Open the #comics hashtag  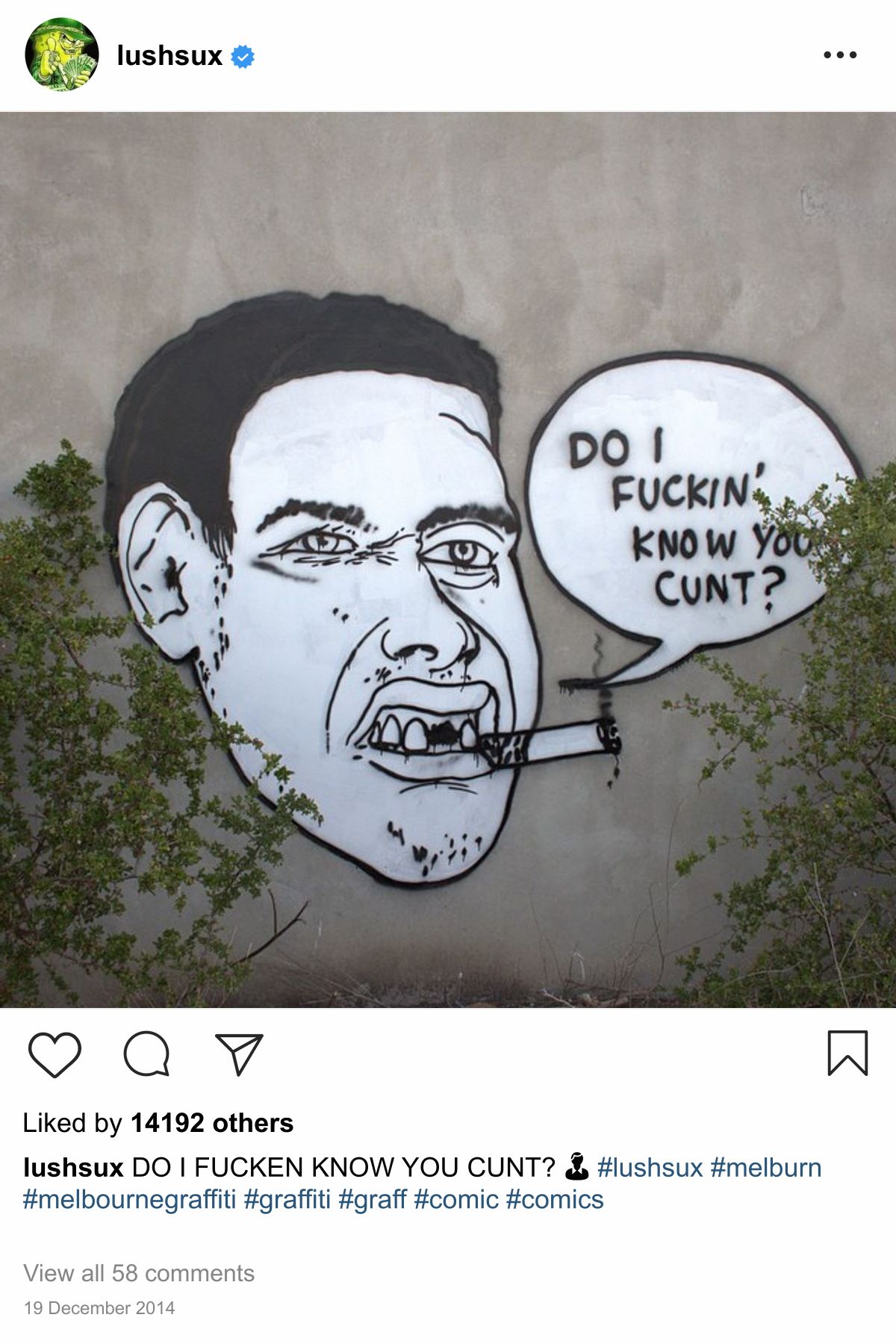554,1200
